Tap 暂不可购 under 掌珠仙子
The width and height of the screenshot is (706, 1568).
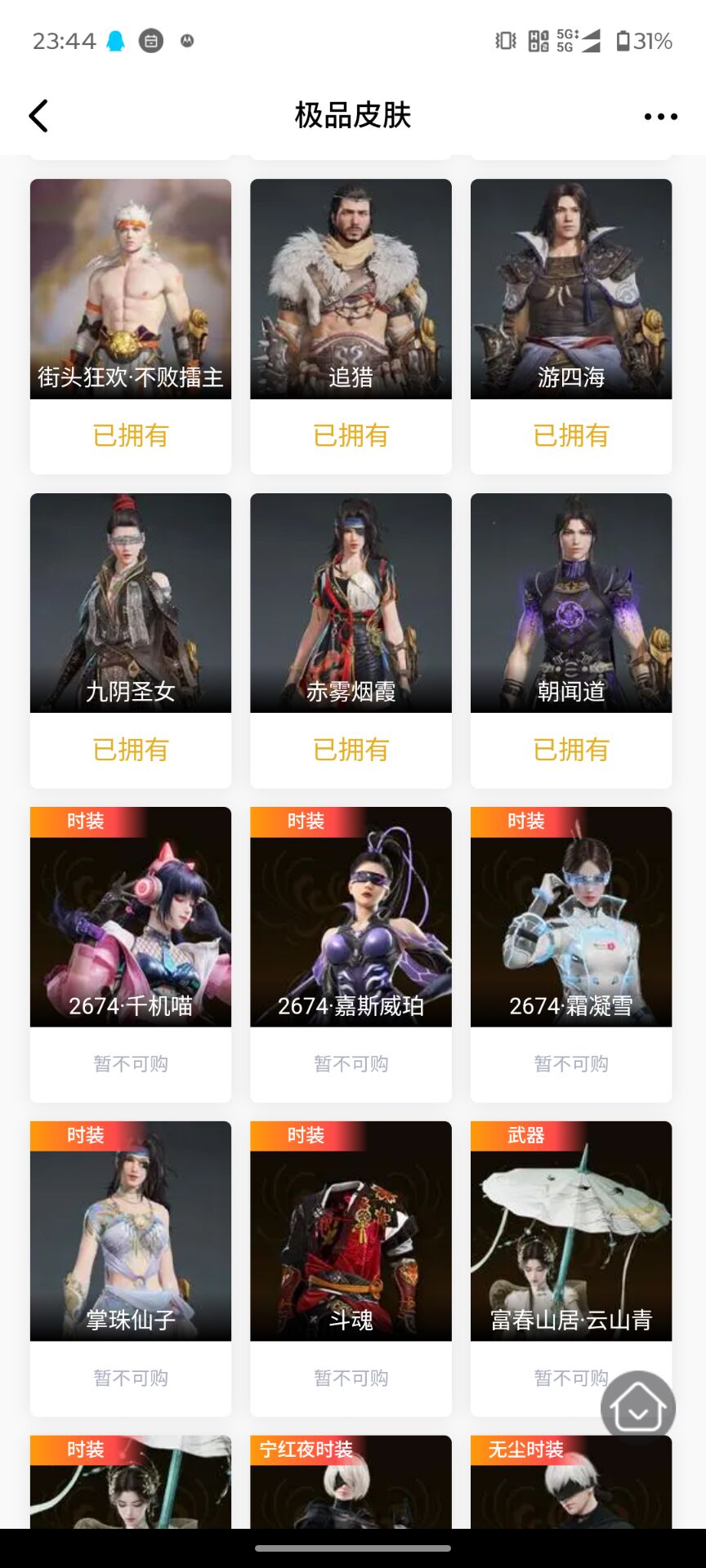(x=130, y=1378)
